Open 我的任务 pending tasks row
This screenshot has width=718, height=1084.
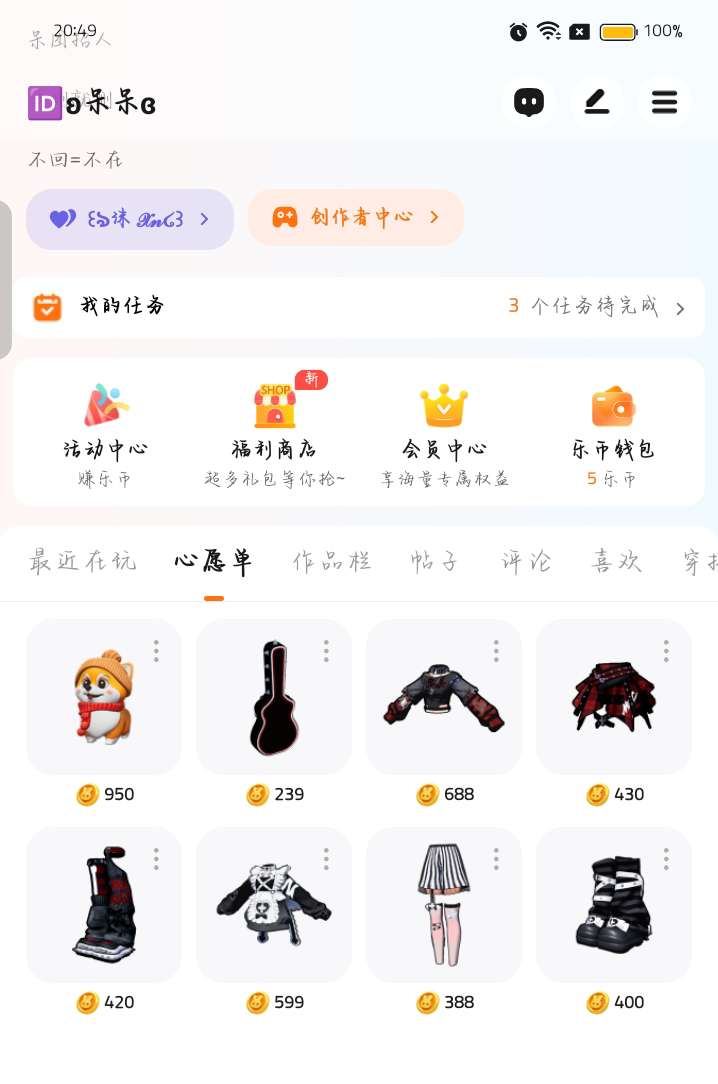coord(358,307)
